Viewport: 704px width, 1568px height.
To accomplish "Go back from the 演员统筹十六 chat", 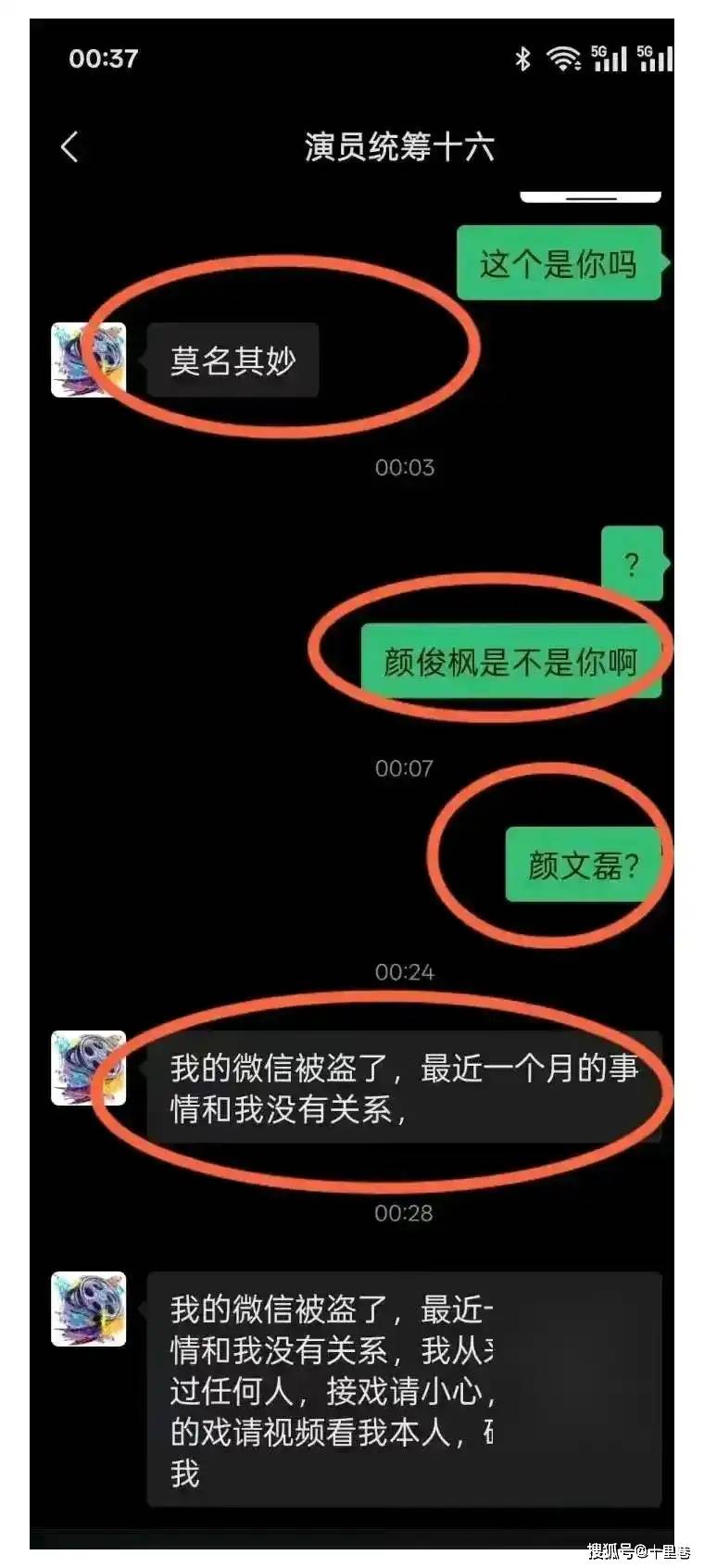I will coord(69,146).
